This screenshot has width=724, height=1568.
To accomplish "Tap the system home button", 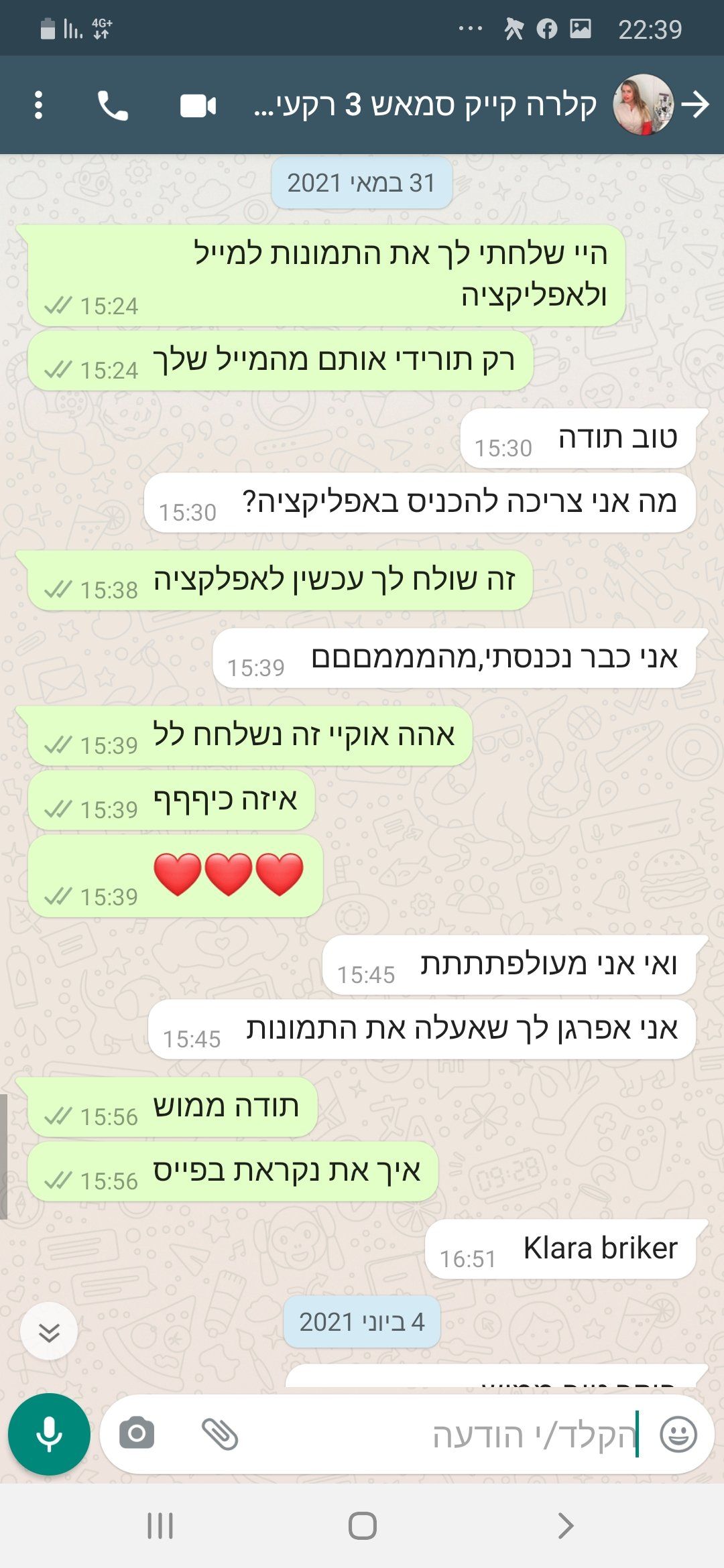I will (362, 1526).
